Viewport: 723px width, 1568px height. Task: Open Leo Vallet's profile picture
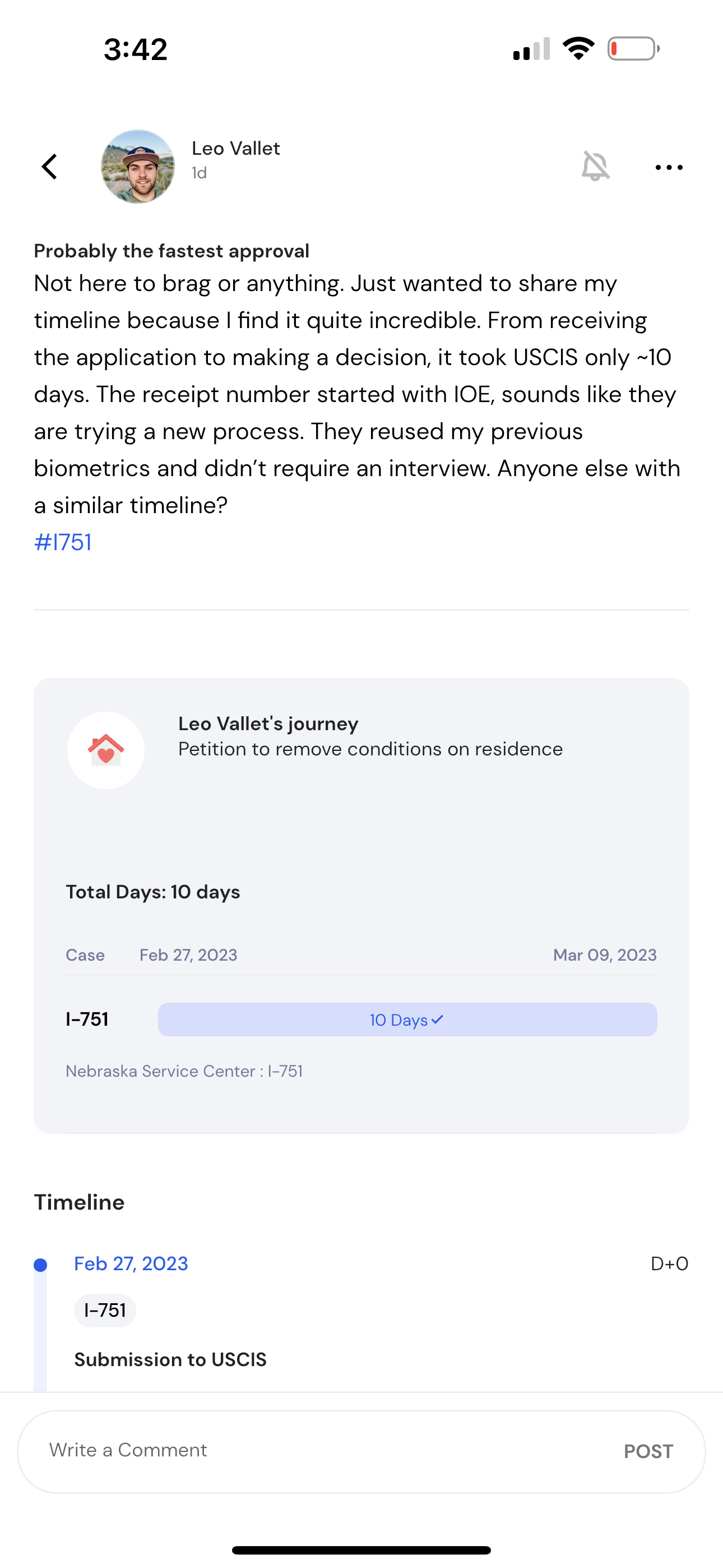click(137, 166)
